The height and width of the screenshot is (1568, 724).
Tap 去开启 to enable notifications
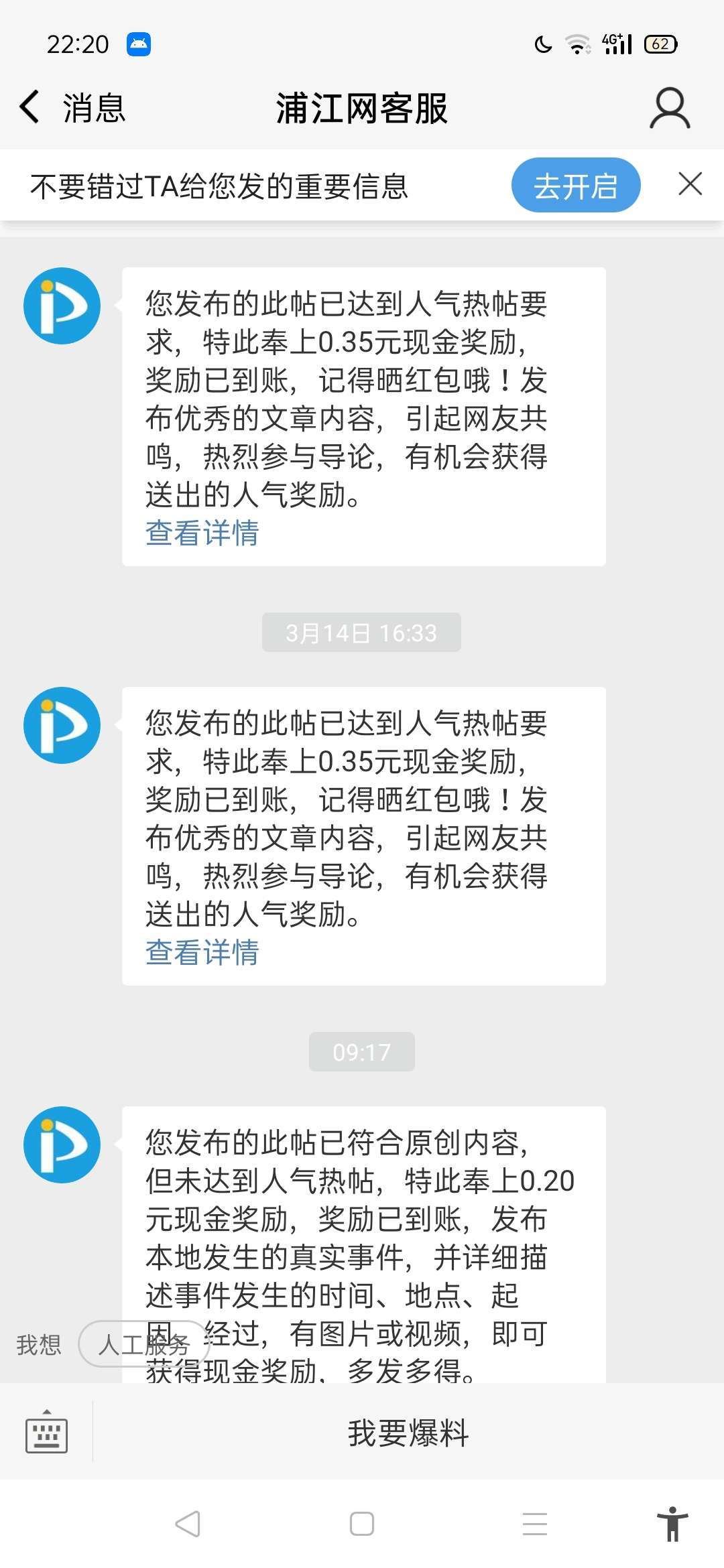[x=575, y=186]
